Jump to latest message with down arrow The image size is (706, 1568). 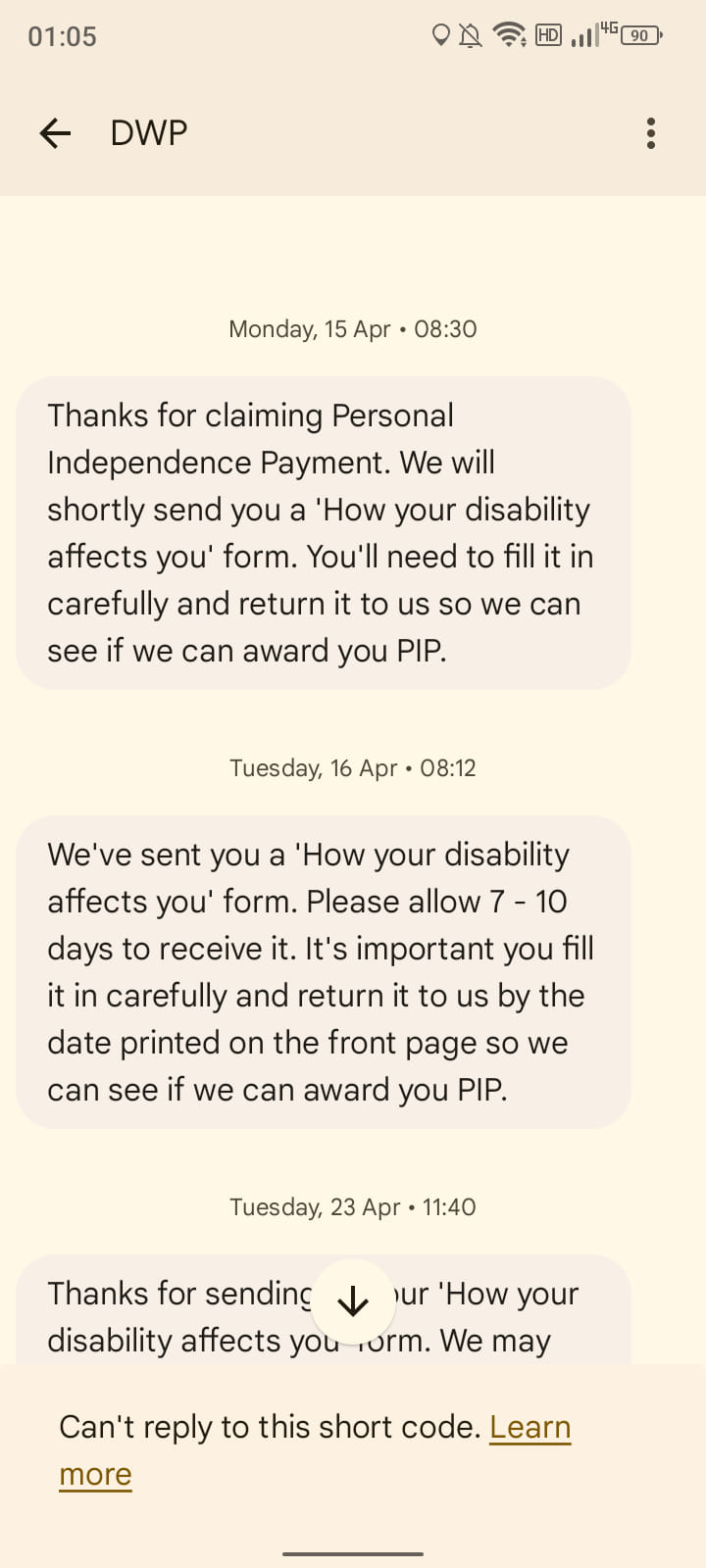coord(353,1302)
